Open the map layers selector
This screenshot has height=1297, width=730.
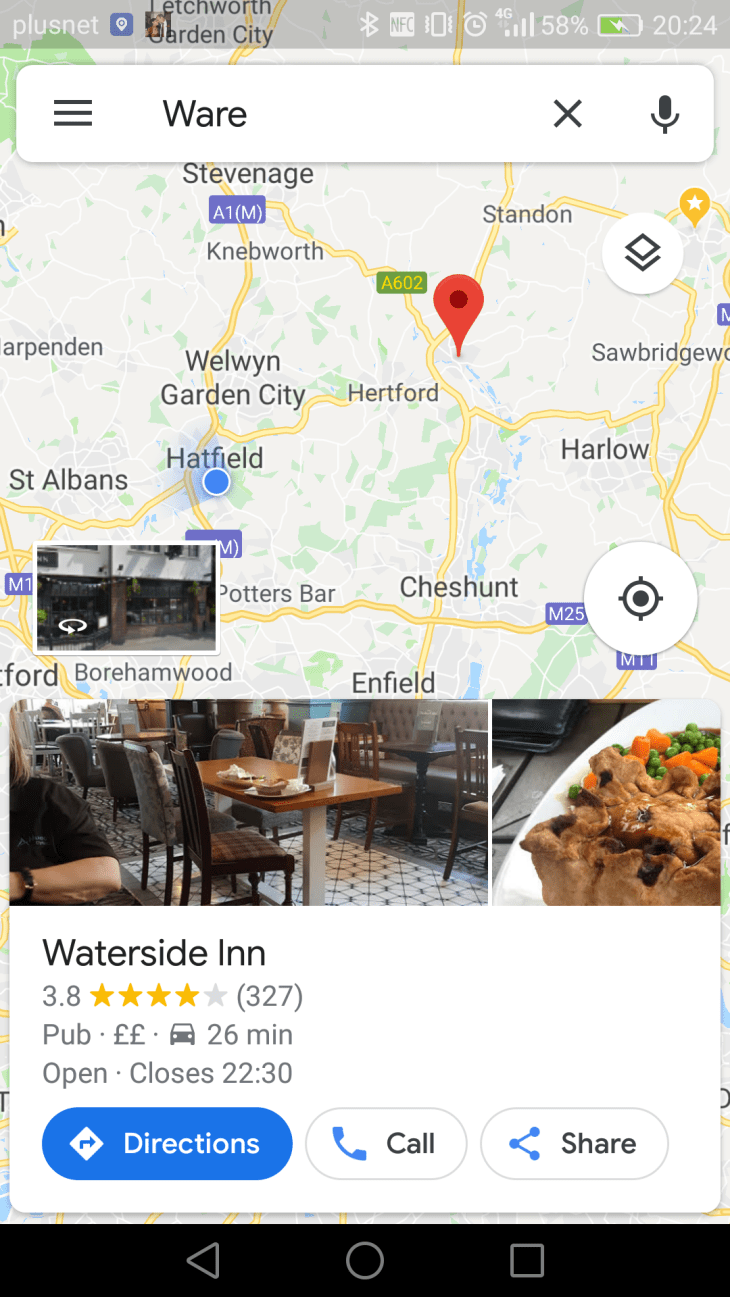(642, 254)
